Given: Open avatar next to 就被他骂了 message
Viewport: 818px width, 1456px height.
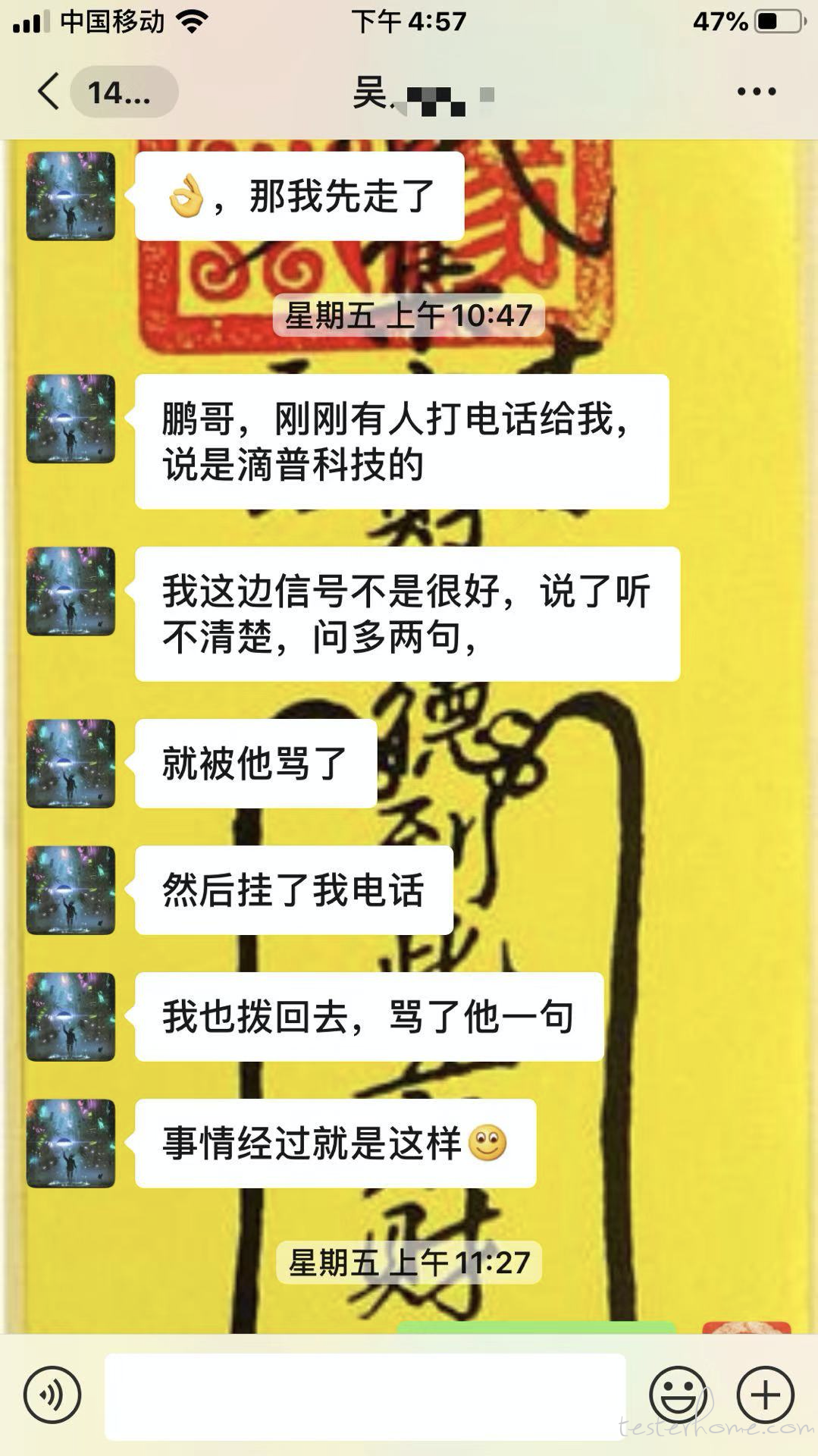Looking at the screenshot, I should pyautogui.click(x=71, y=764).
